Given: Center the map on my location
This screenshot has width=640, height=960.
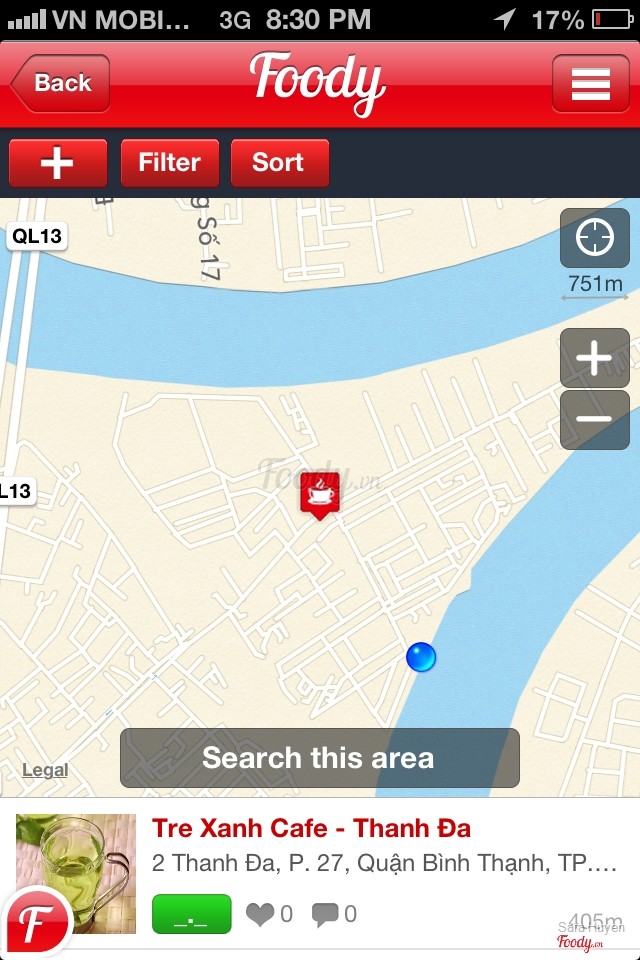Looking at the screenshot, I should click(594, 238).
